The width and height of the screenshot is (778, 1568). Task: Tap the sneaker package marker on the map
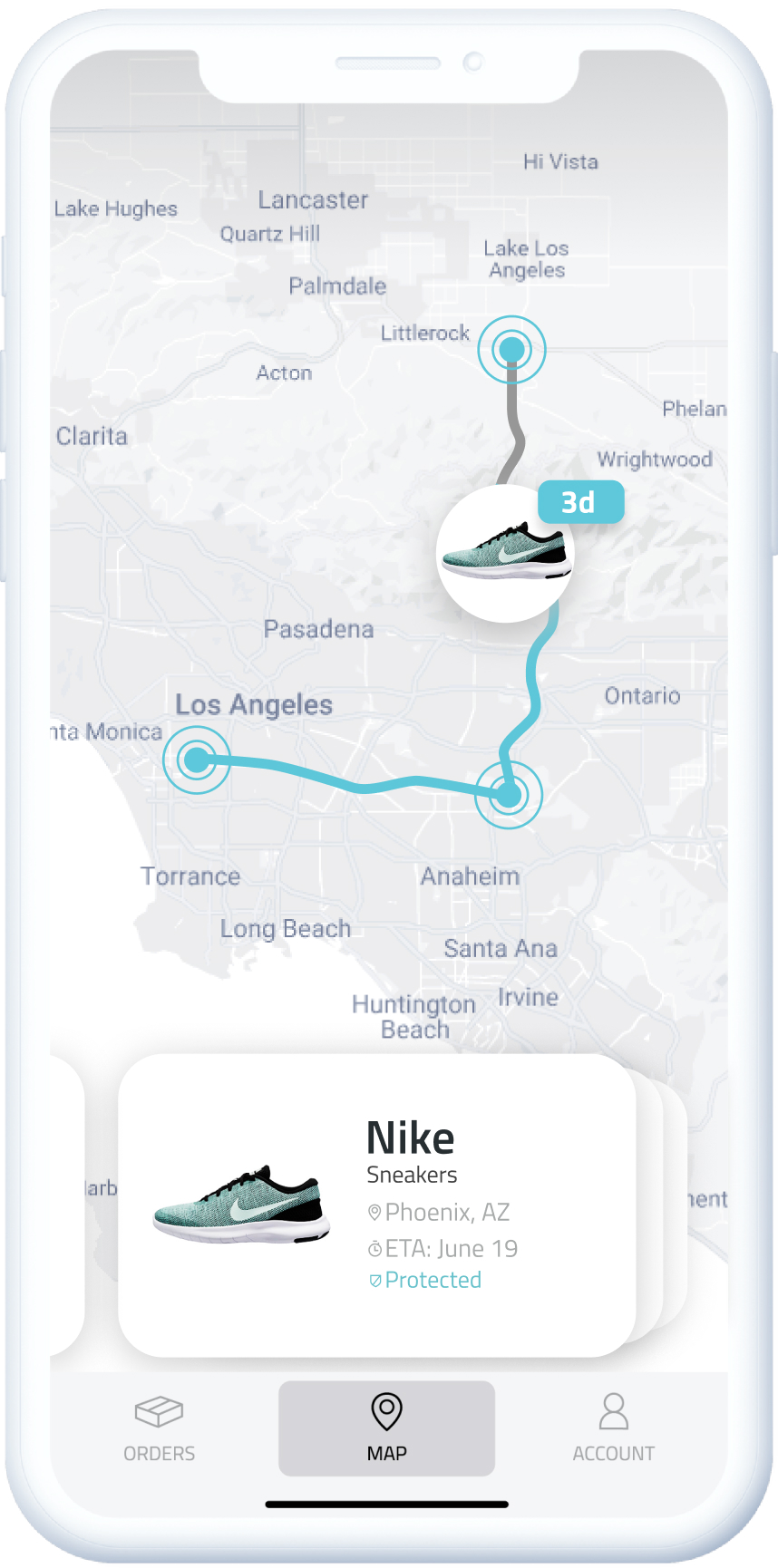pyautogui.click(x=506, y=553)
